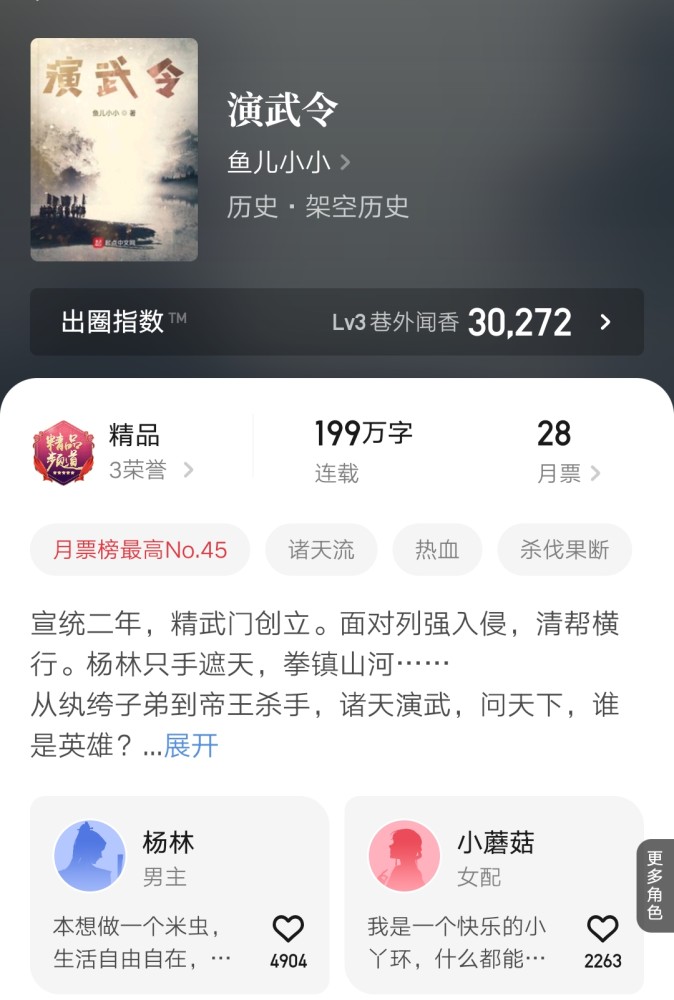This screenshot has width=674, height=1000.
Task: Open the 演武令 book cover
Action: [x=114, y=149]
